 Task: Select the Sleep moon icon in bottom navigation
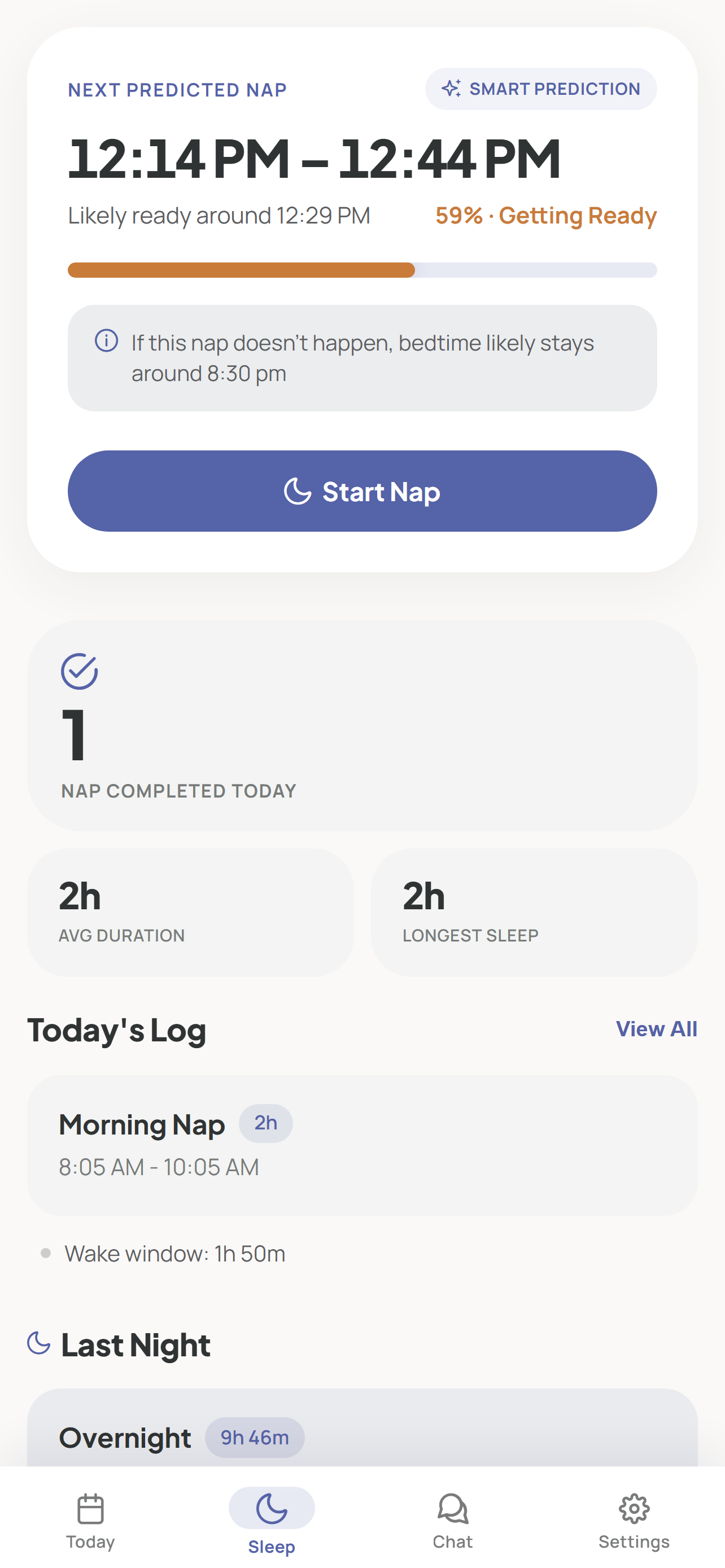(x=272, y=1508)
